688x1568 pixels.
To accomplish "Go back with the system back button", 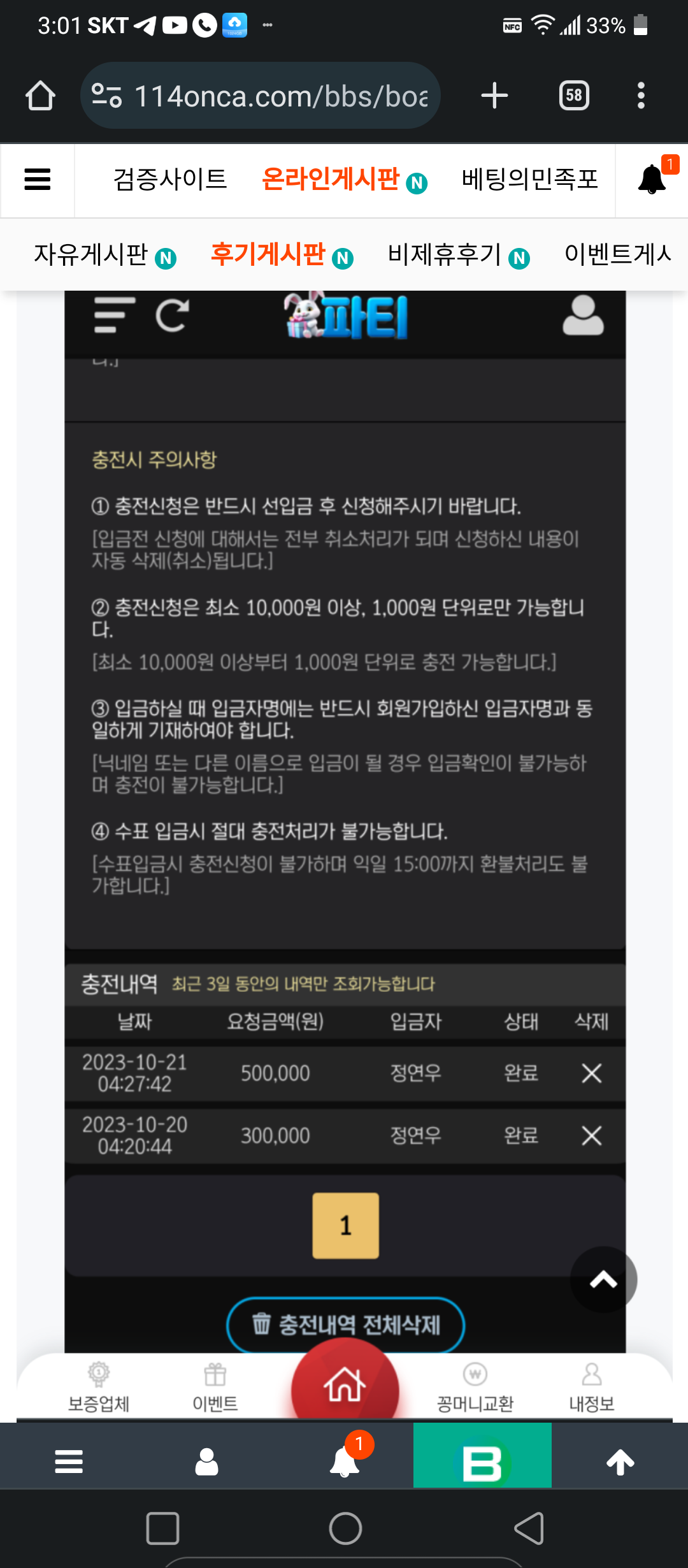I will tap(529, 1528).
